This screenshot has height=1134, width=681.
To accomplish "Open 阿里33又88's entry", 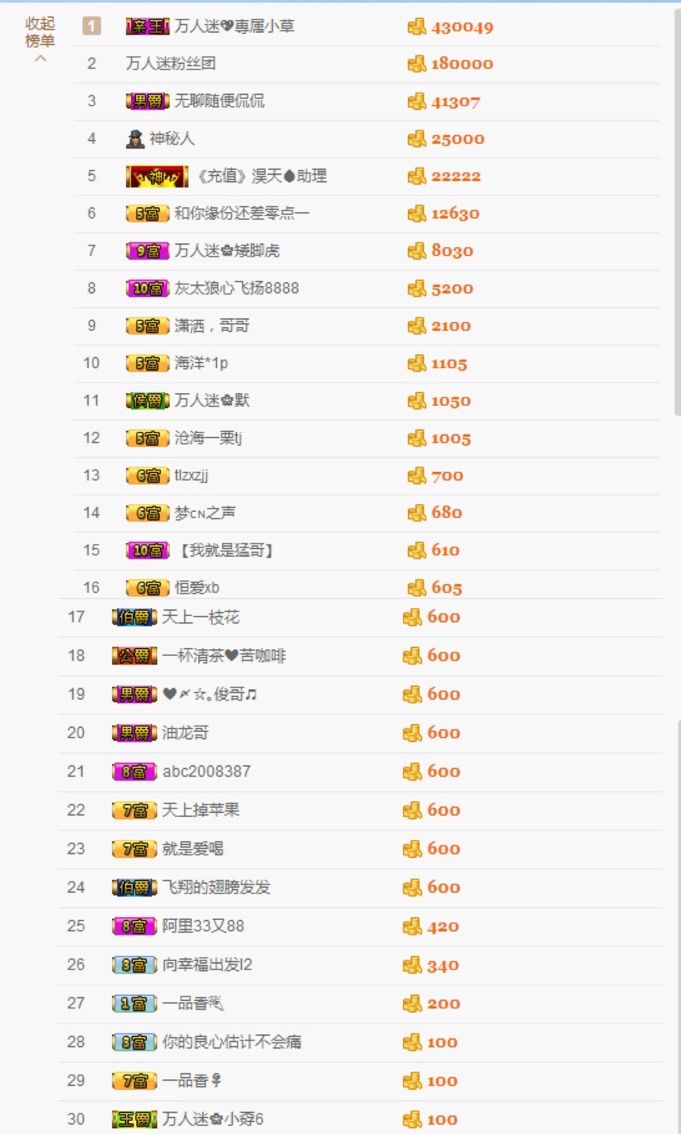I will coord(203,926).
